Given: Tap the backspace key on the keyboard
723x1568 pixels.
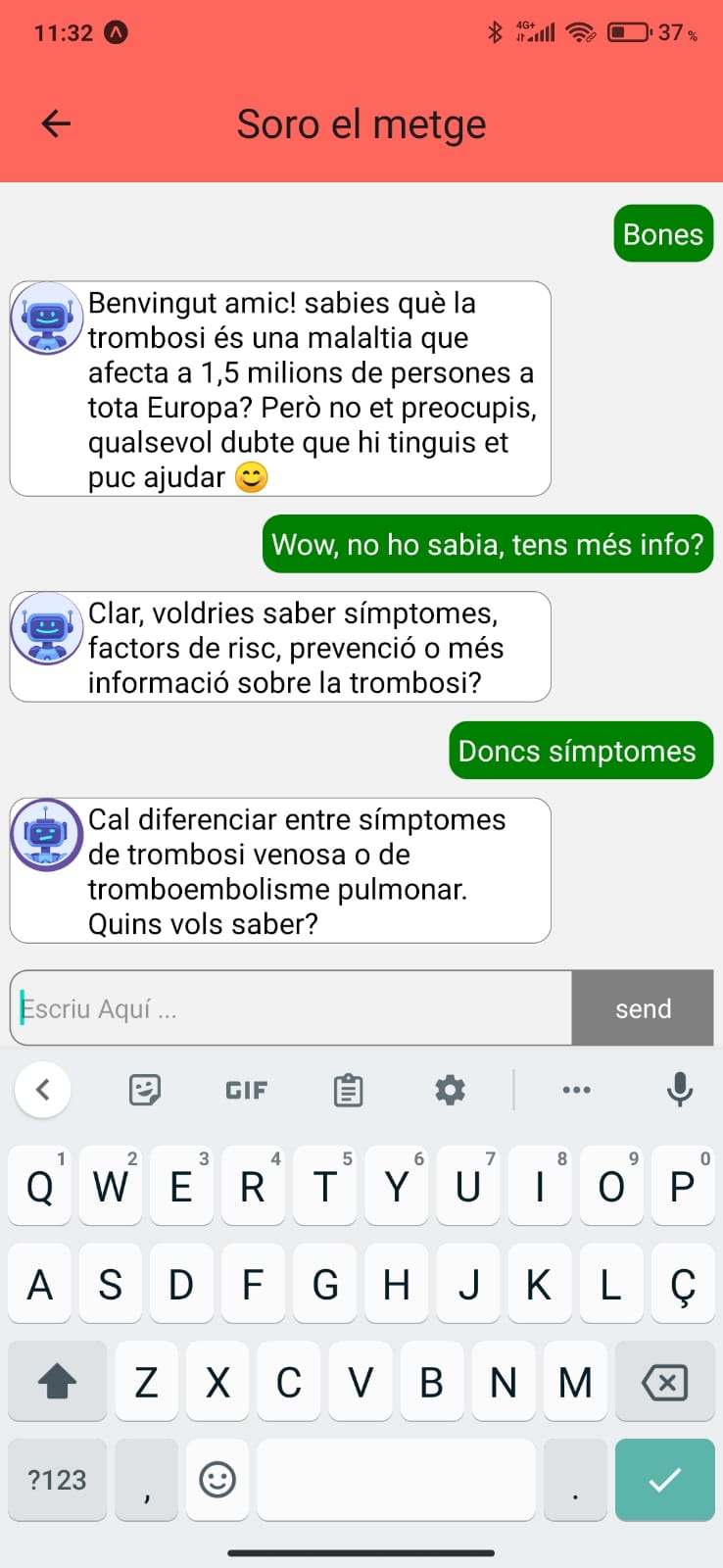Looking at the screenshot, I should click(664, 1382).
